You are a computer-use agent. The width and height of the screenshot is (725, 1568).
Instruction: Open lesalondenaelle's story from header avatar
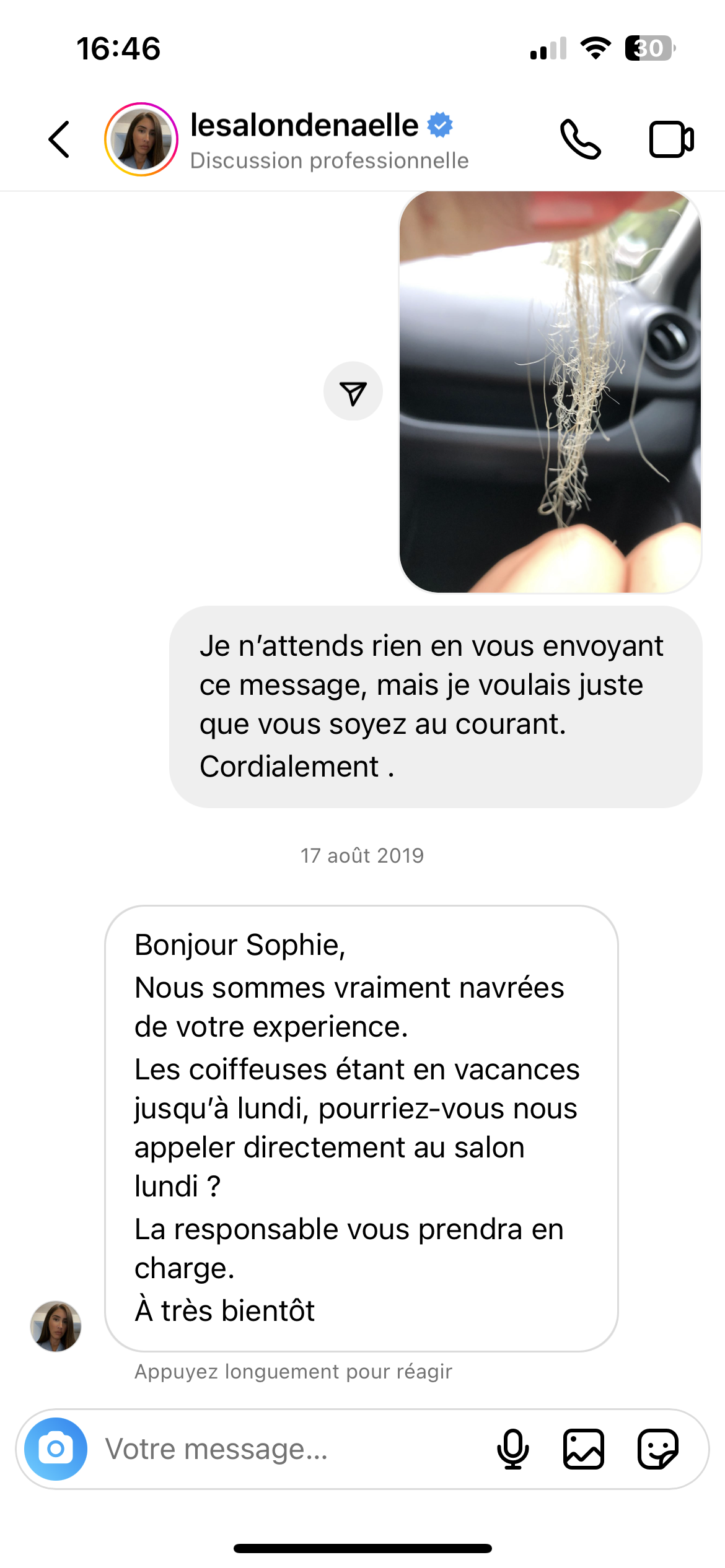click(x=141, y=139)
